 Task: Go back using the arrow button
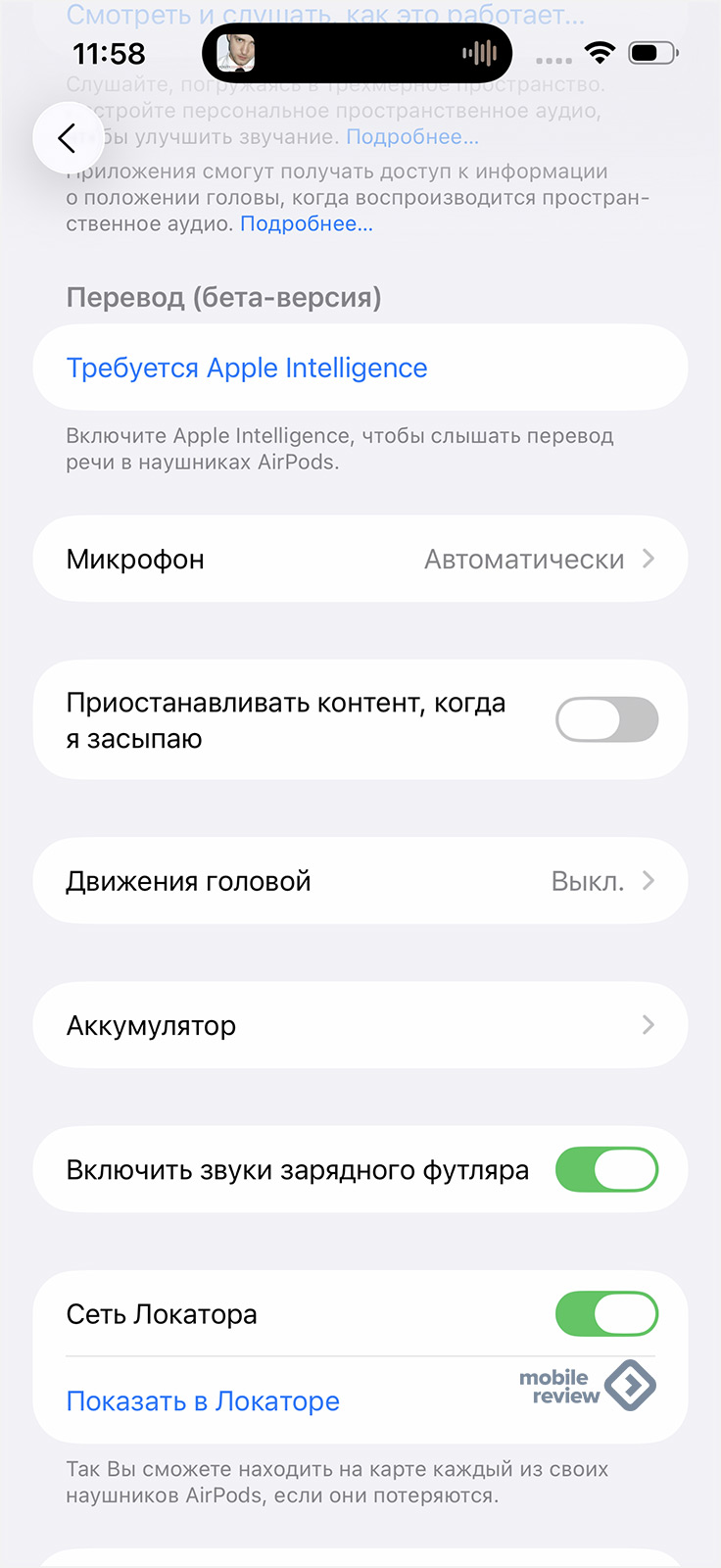tap(68, 138)
